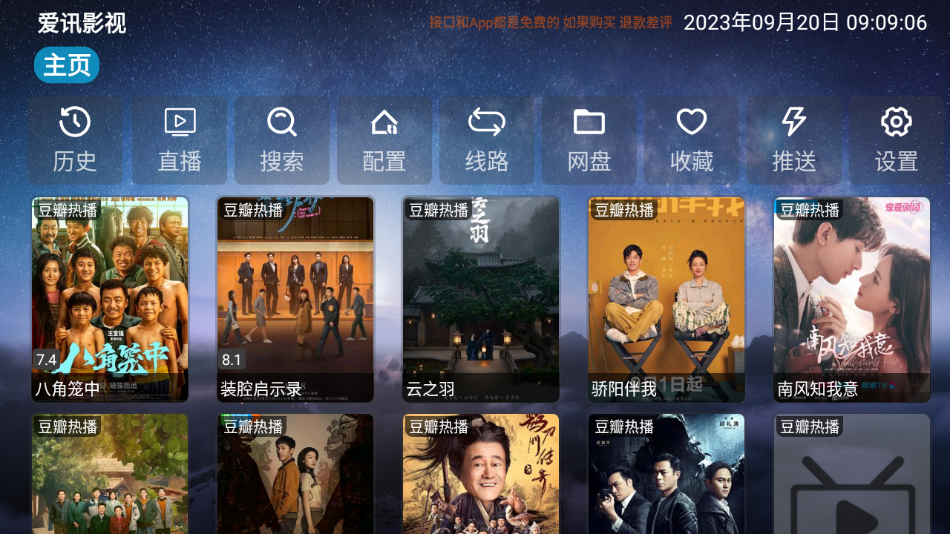Open the series 云之羽
Image resolution: width=950 pixels, height=534 pixels.
[481, 298]
